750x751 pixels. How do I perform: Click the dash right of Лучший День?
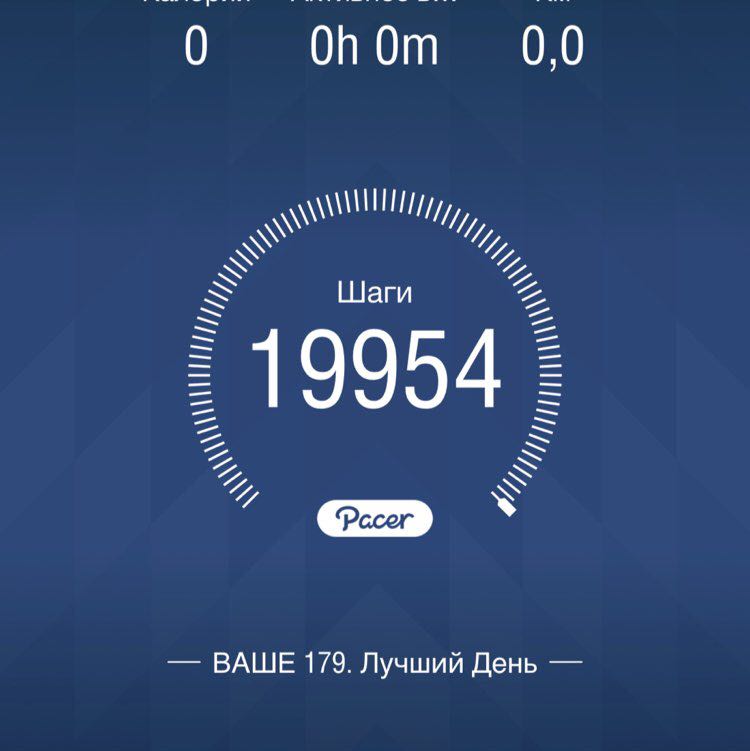[566, 660]
